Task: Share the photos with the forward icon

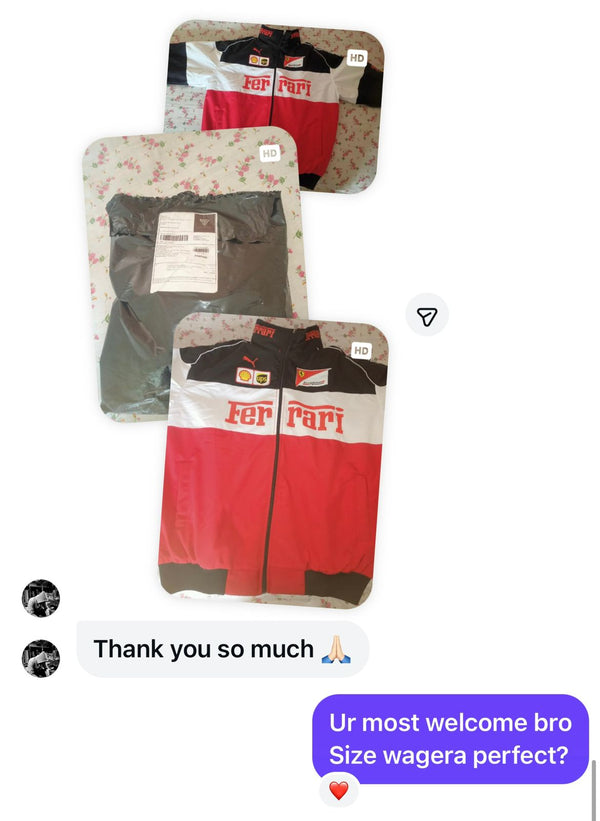Action: [427, 316]
